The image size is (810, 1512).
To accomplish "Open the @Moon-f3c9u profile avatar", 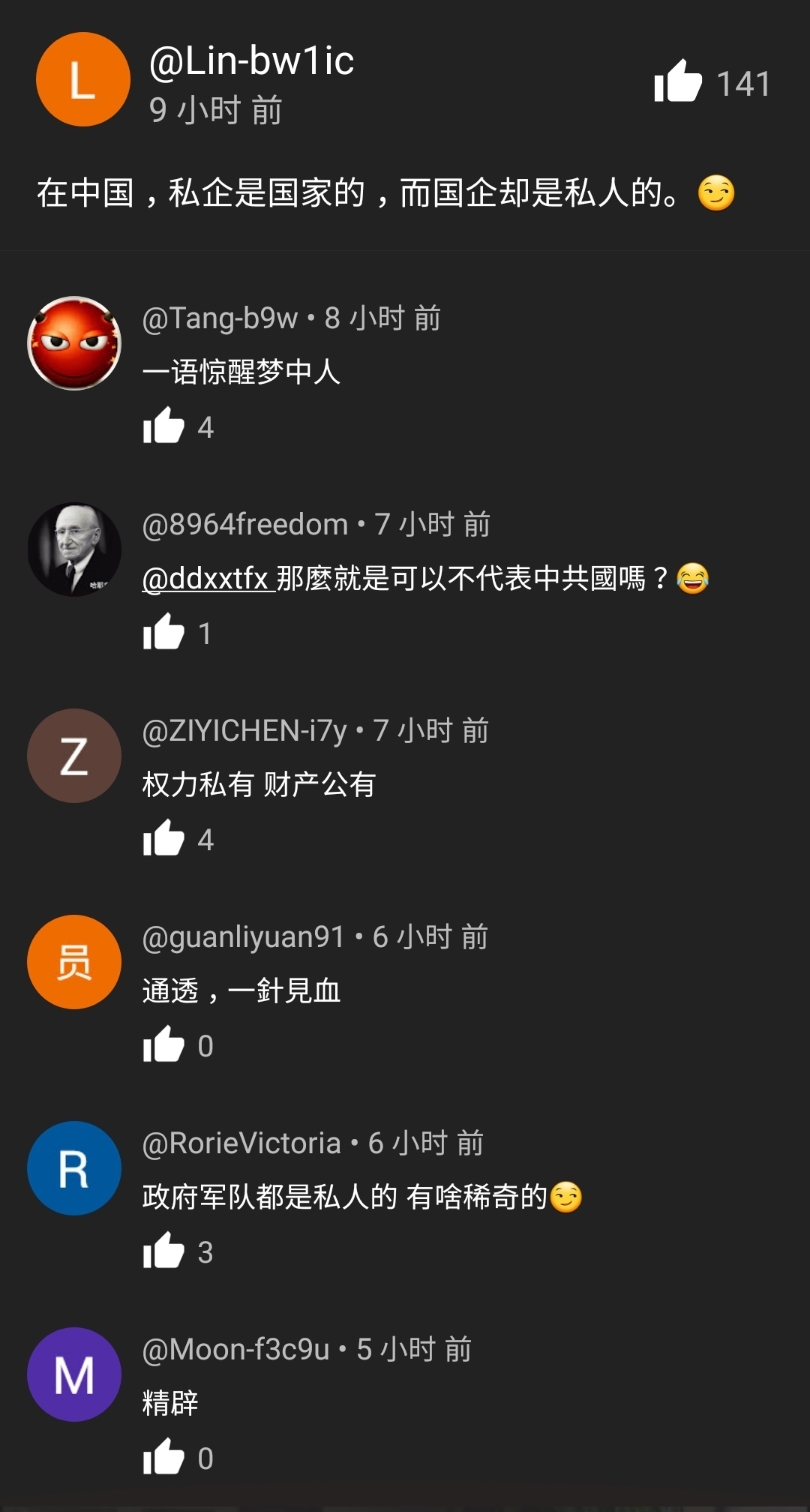I will (x=74, y=1374).
